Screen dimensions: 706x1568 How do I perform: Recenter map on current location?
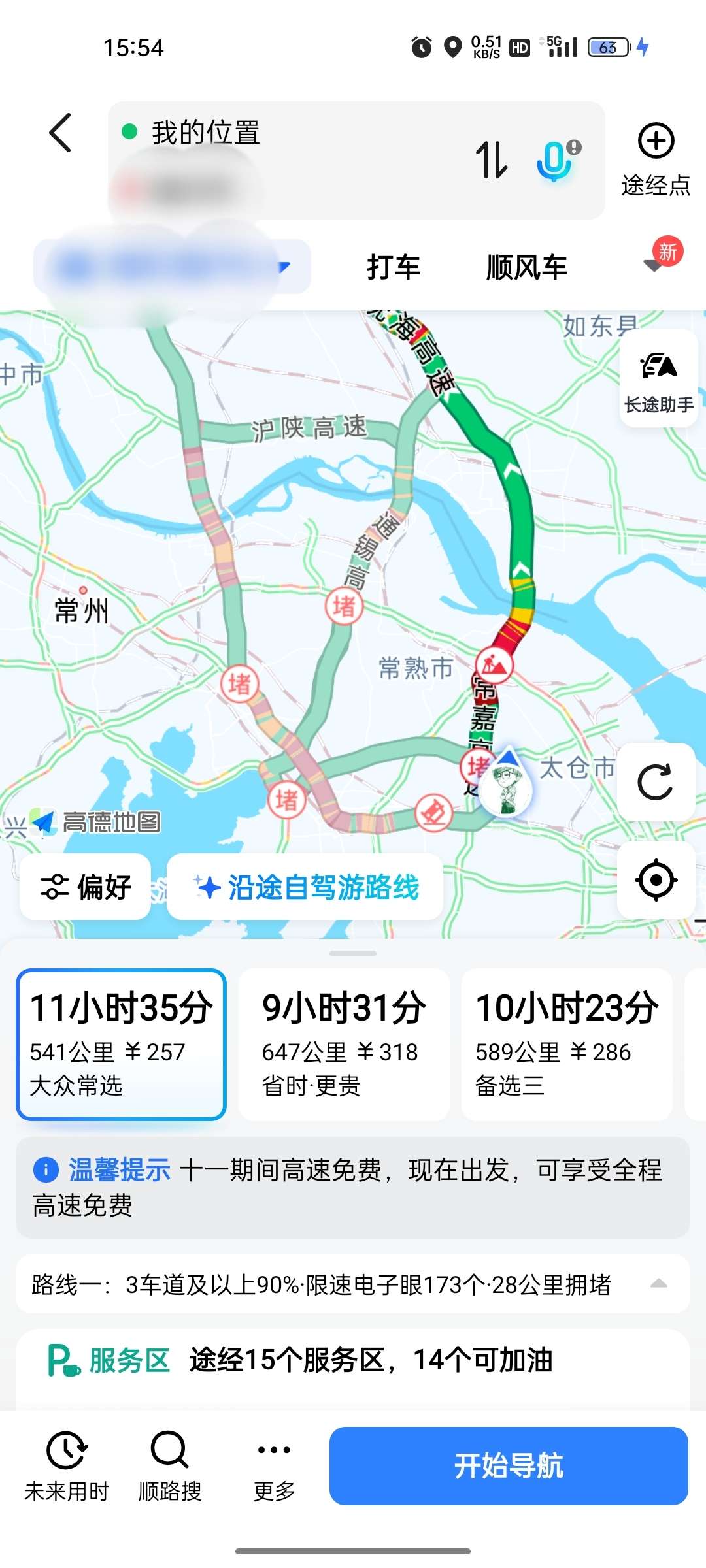click(656, 880)
